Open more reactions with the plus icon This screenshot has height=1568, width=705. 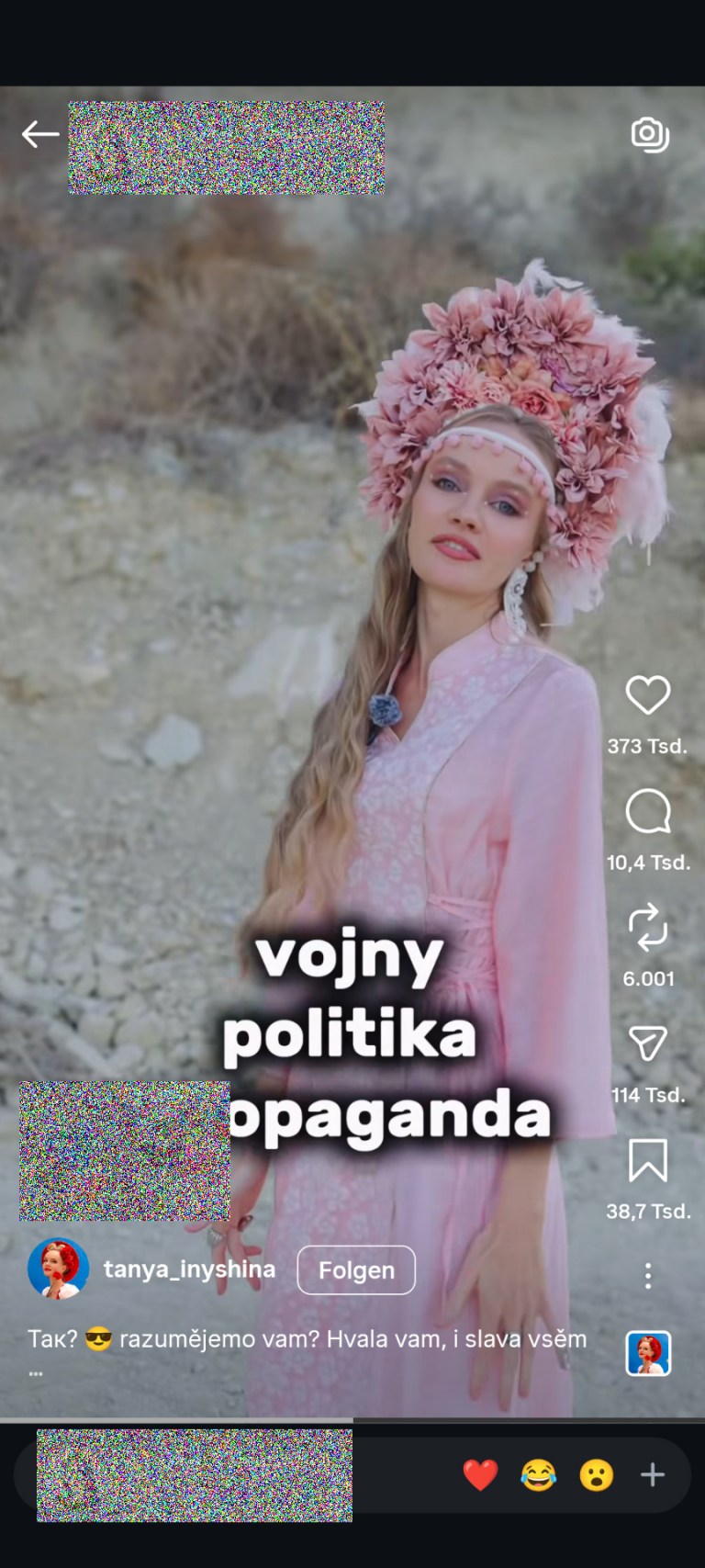click(x=653, y=1475)
